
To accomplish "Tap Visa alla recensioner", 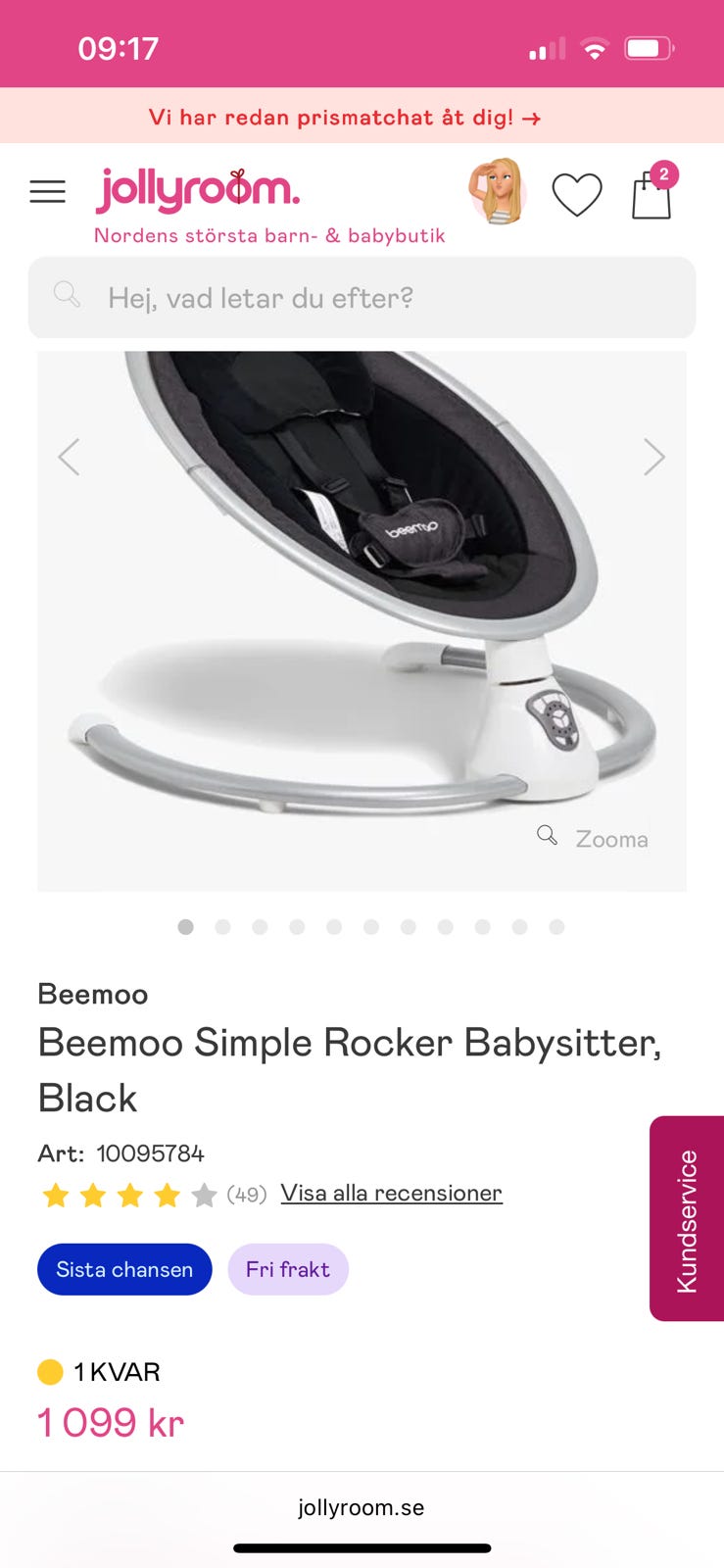I will click(391, 1193).
